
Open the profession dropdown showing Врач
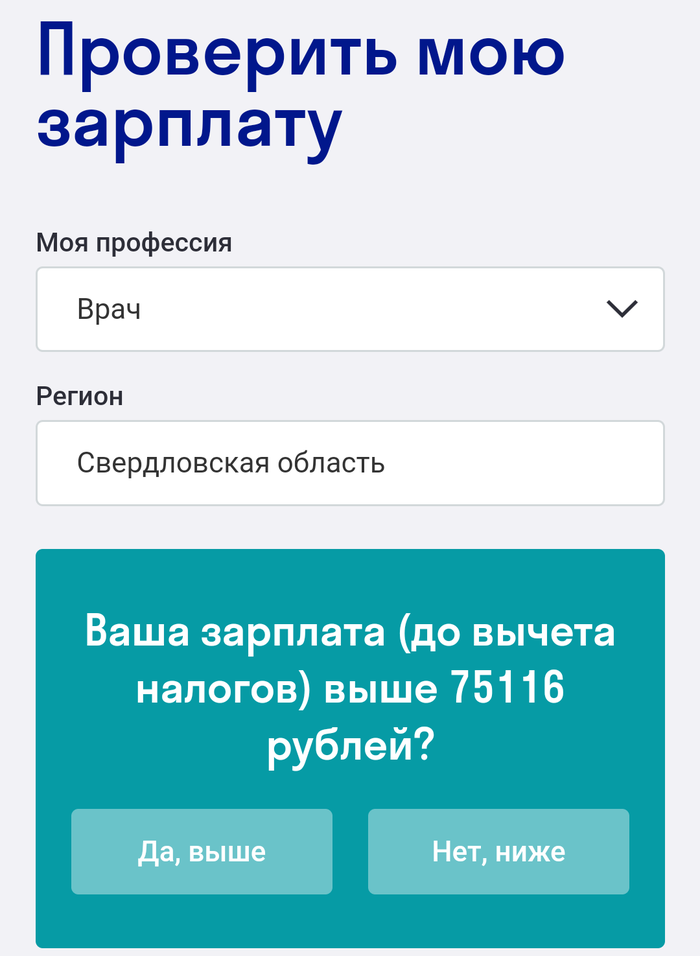coord(350,309)
